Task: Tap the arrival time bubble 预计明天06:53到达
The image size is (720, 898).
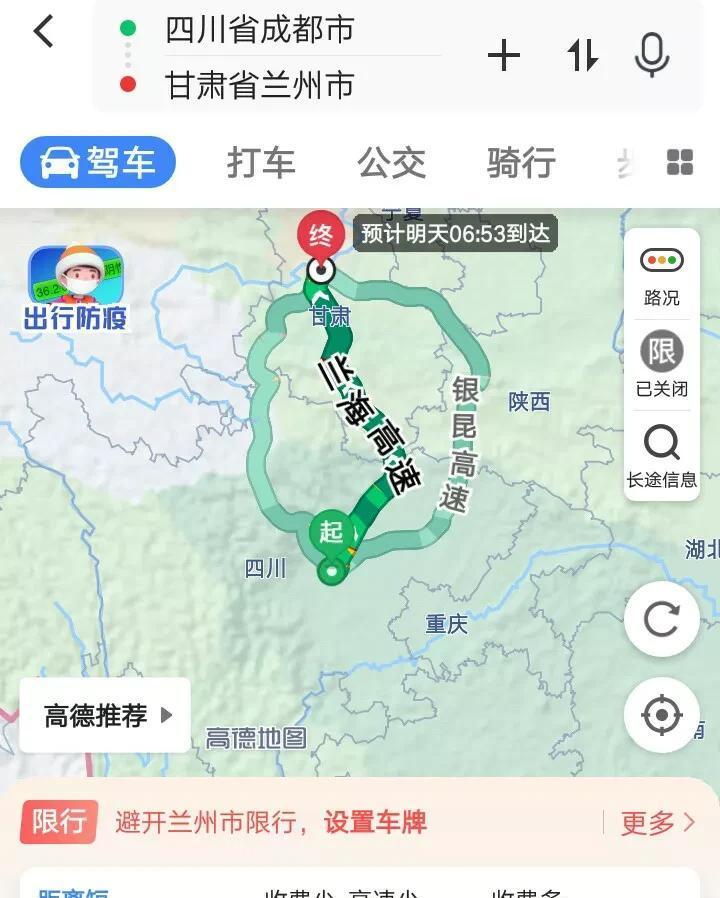Action: [x=455, y=234]
